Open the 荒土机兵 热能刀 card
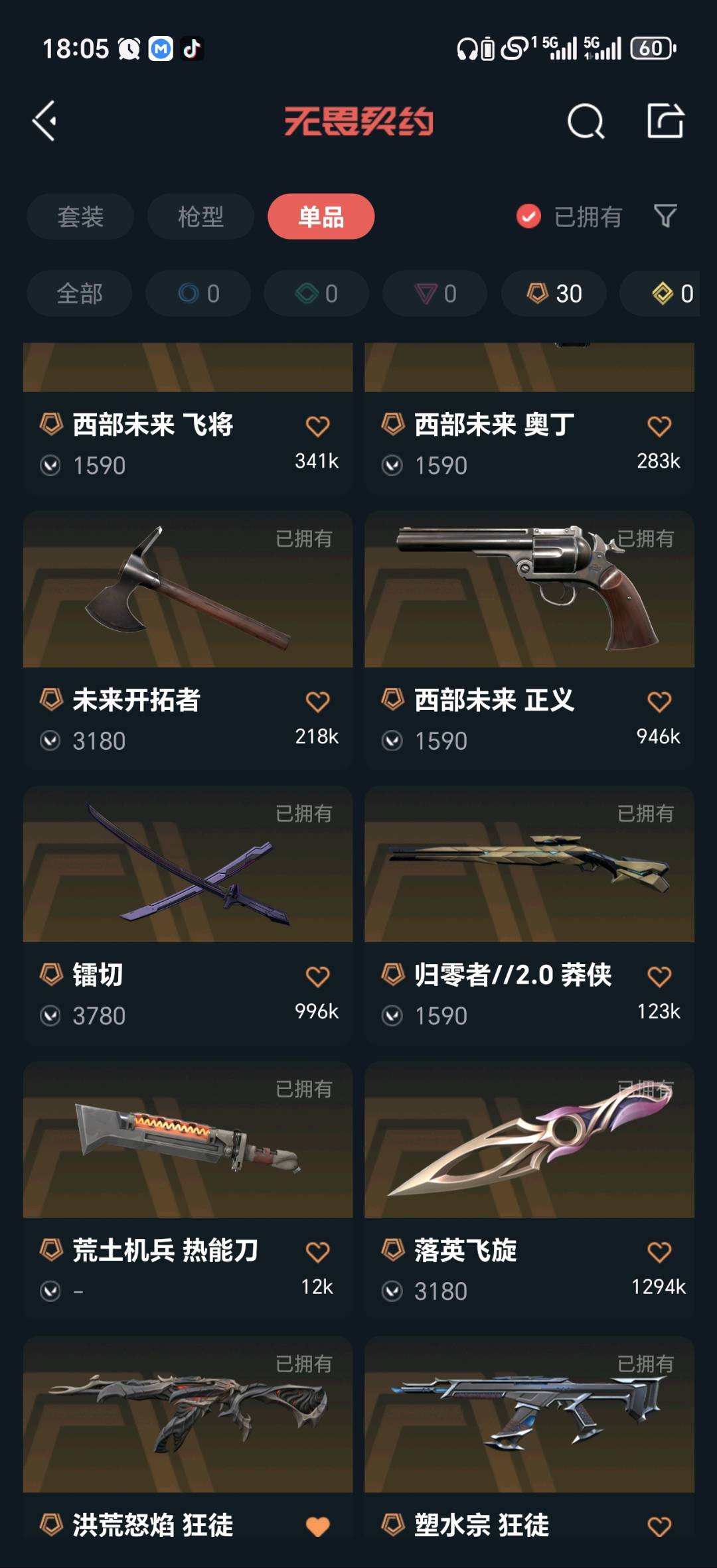Viewport: 717px width, 1568px height. pos(188,1190)
